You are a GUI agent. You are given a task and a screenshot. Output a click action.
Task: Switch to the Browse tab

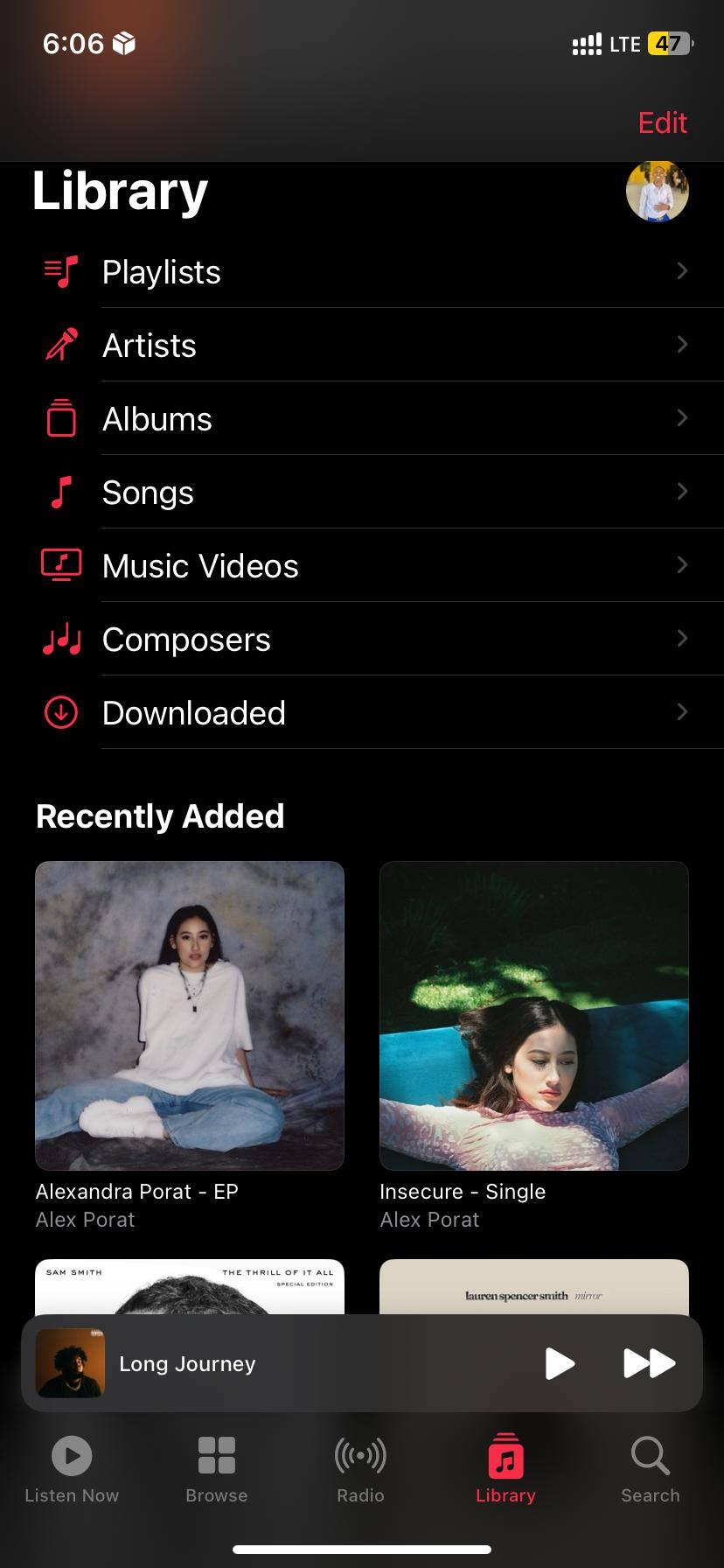click(217, 1470)
